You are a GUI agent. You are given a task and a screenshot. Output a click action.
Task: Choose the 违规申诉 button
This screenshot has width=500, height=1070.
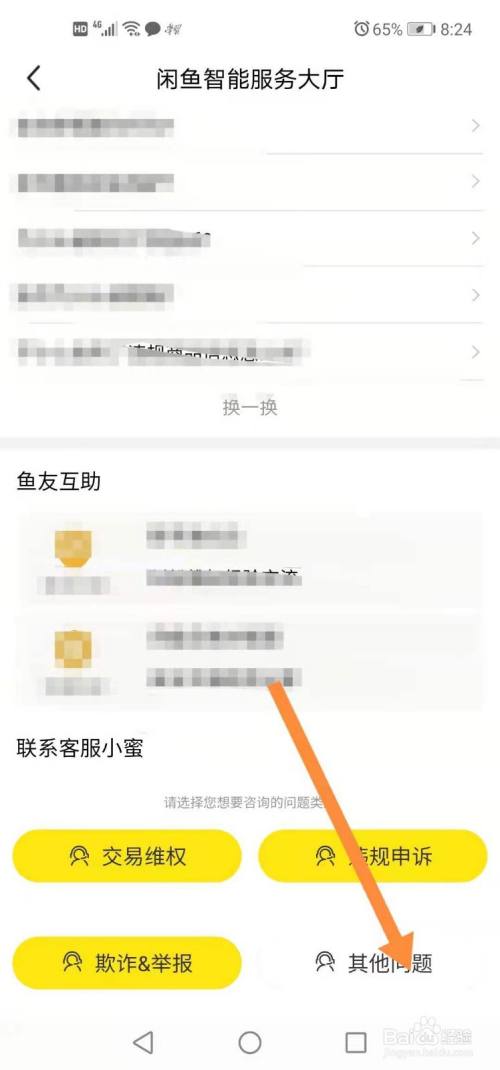coord(372,856)
